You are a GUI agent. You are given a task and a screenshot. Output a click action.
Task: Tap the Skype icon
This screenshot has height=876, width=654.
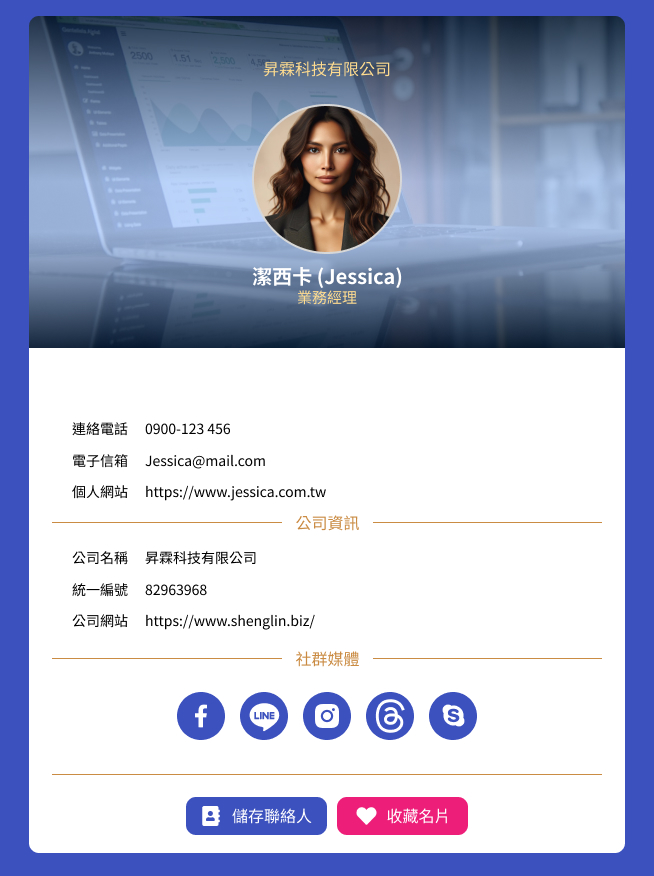453,716
